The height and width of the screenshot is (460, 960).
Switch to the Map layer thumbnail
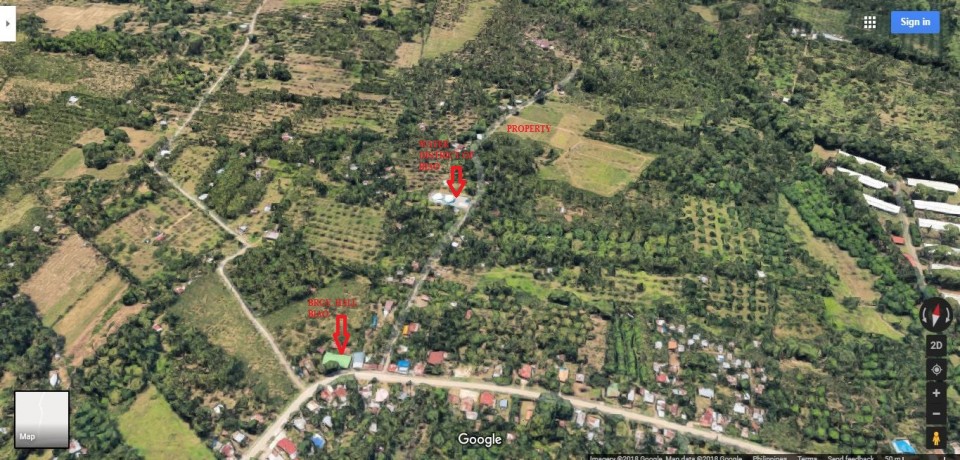pyautogui.click(x=41, y=419)
